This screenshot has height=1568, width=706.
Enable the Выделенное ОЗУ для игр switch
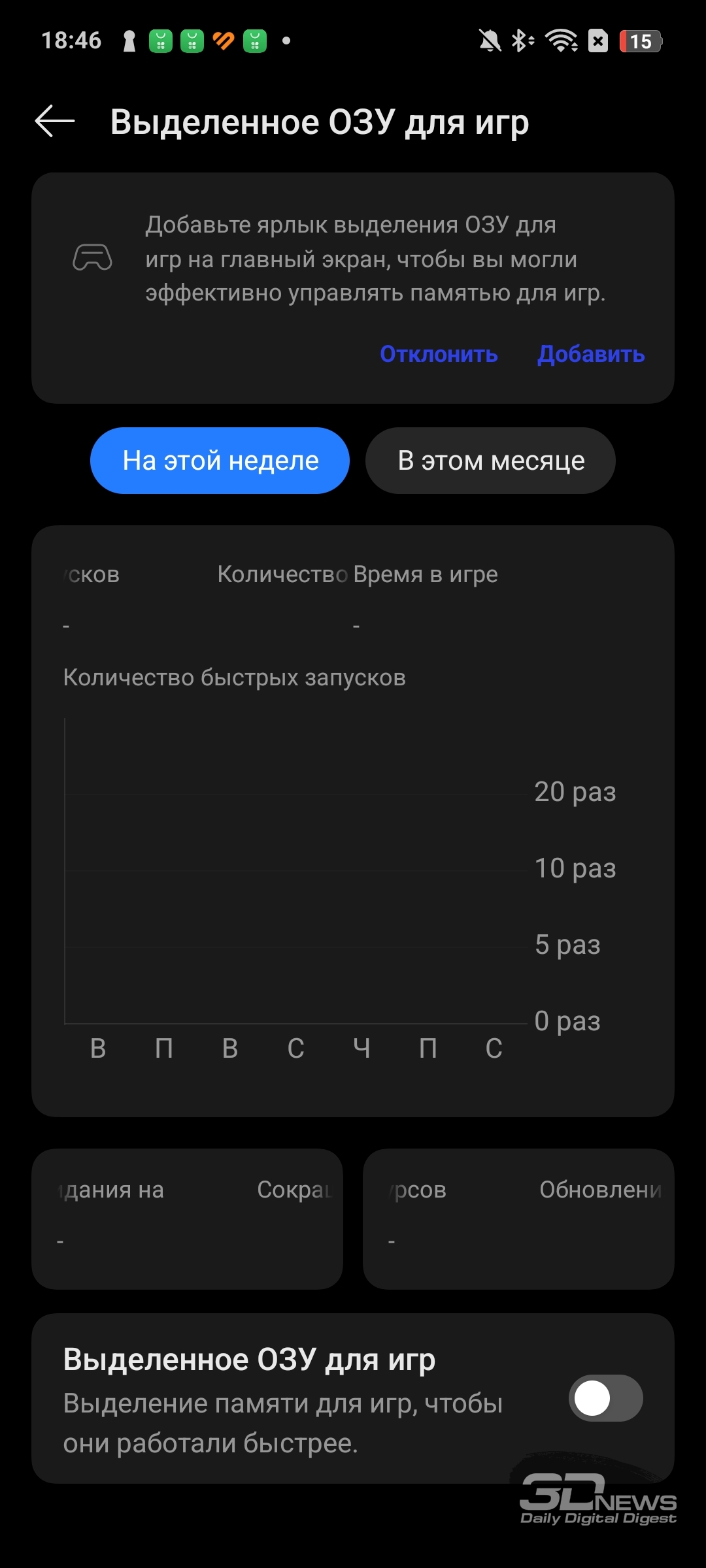click(x=605, y=1398)
